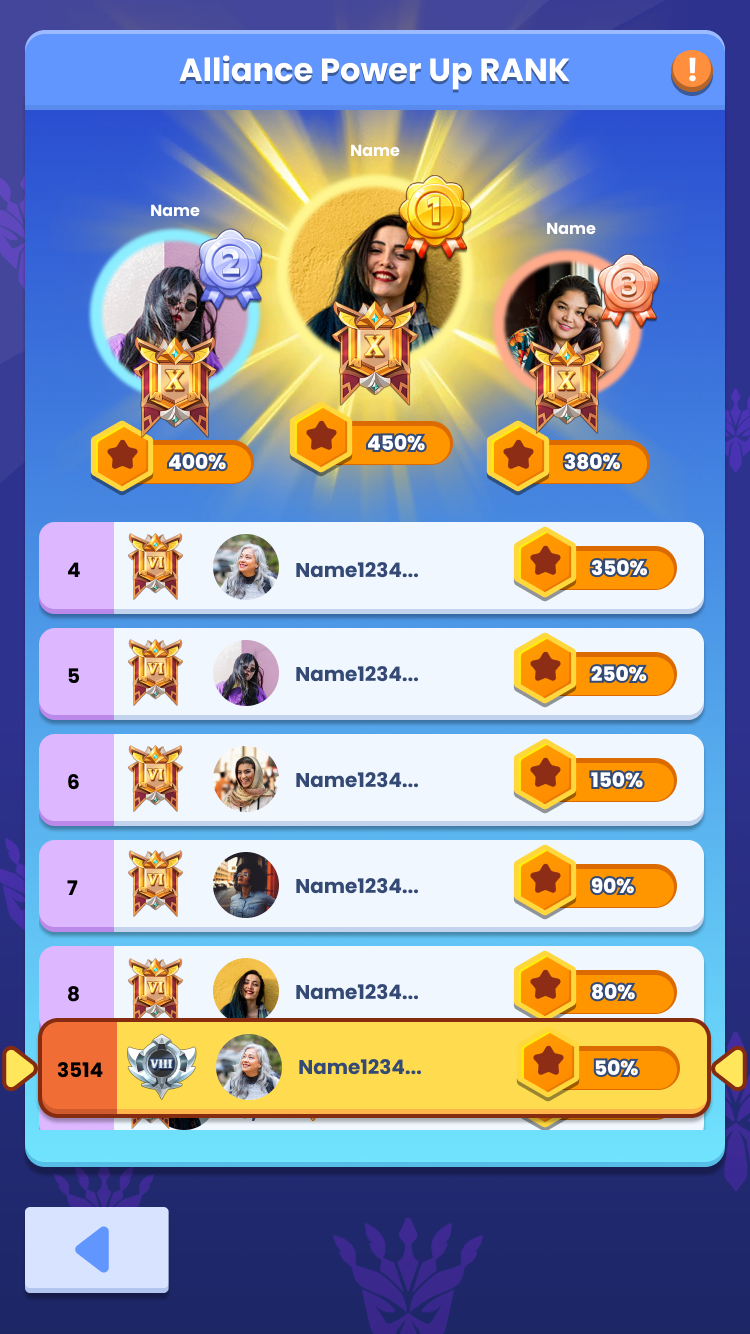Open the rank 4 player row
Image resolution: width=750 pixels, height=1334 pixels.
click(371, 568)
